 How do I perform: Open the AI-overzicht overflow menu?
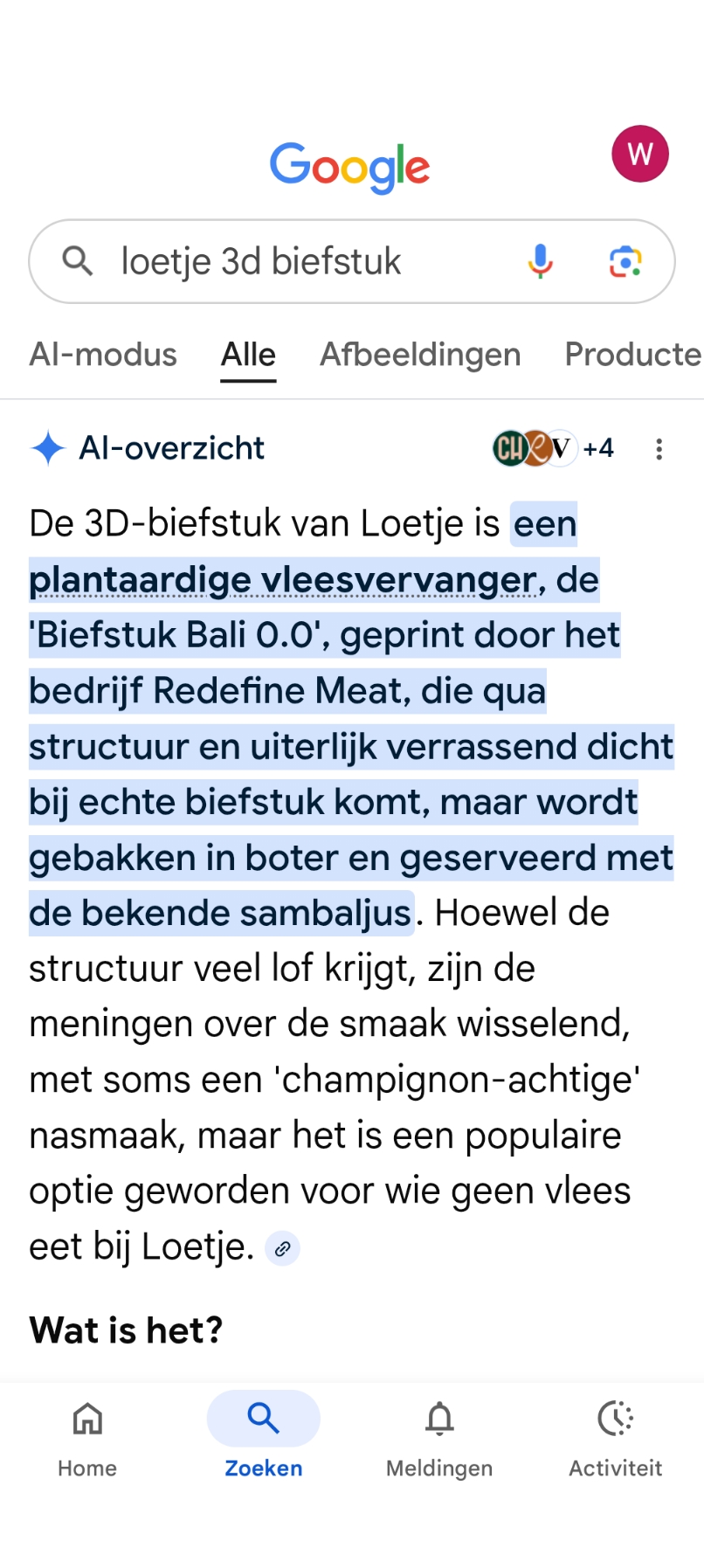tap(659, 449)
